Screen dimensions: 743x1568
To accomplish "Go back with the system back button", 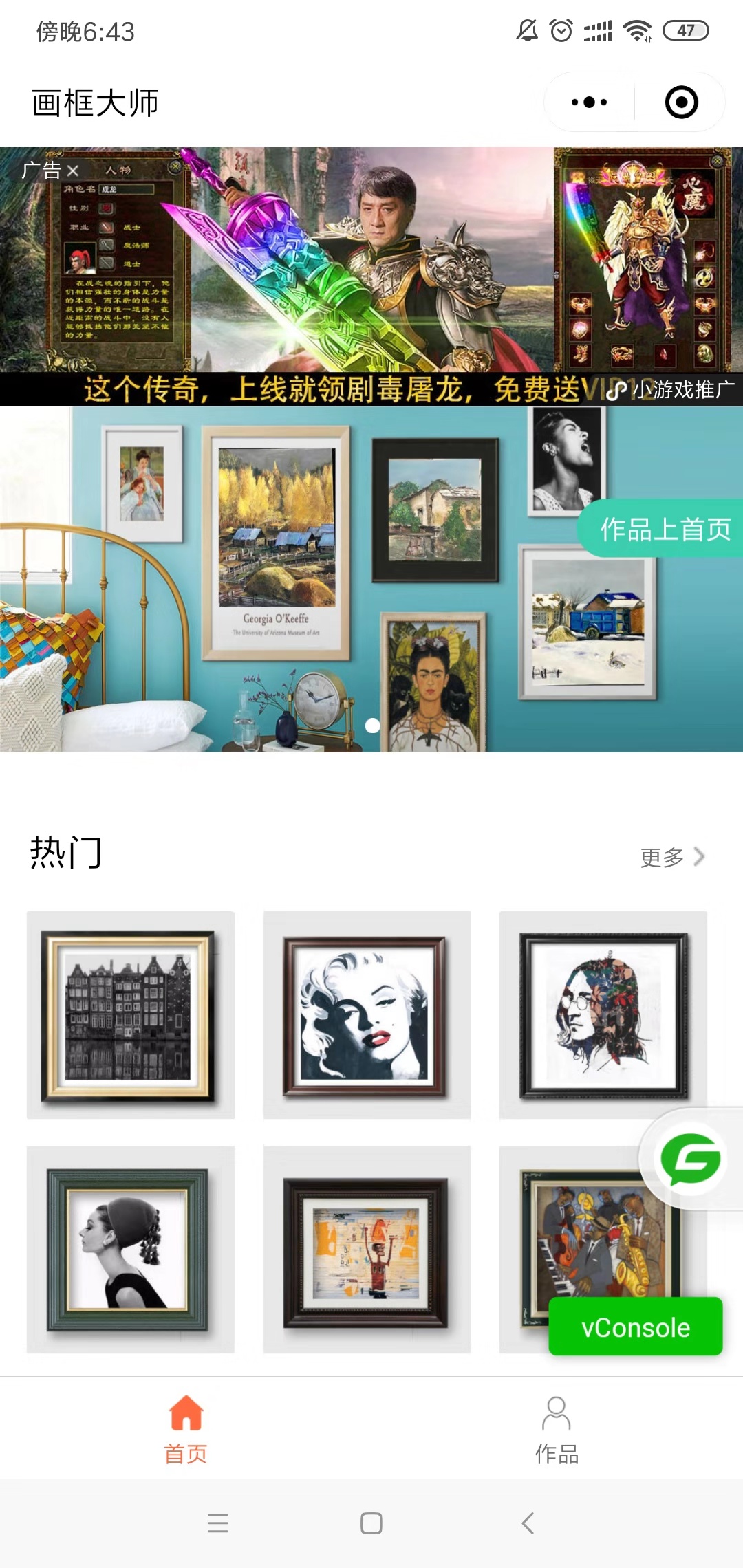I will coord(528,1523).
